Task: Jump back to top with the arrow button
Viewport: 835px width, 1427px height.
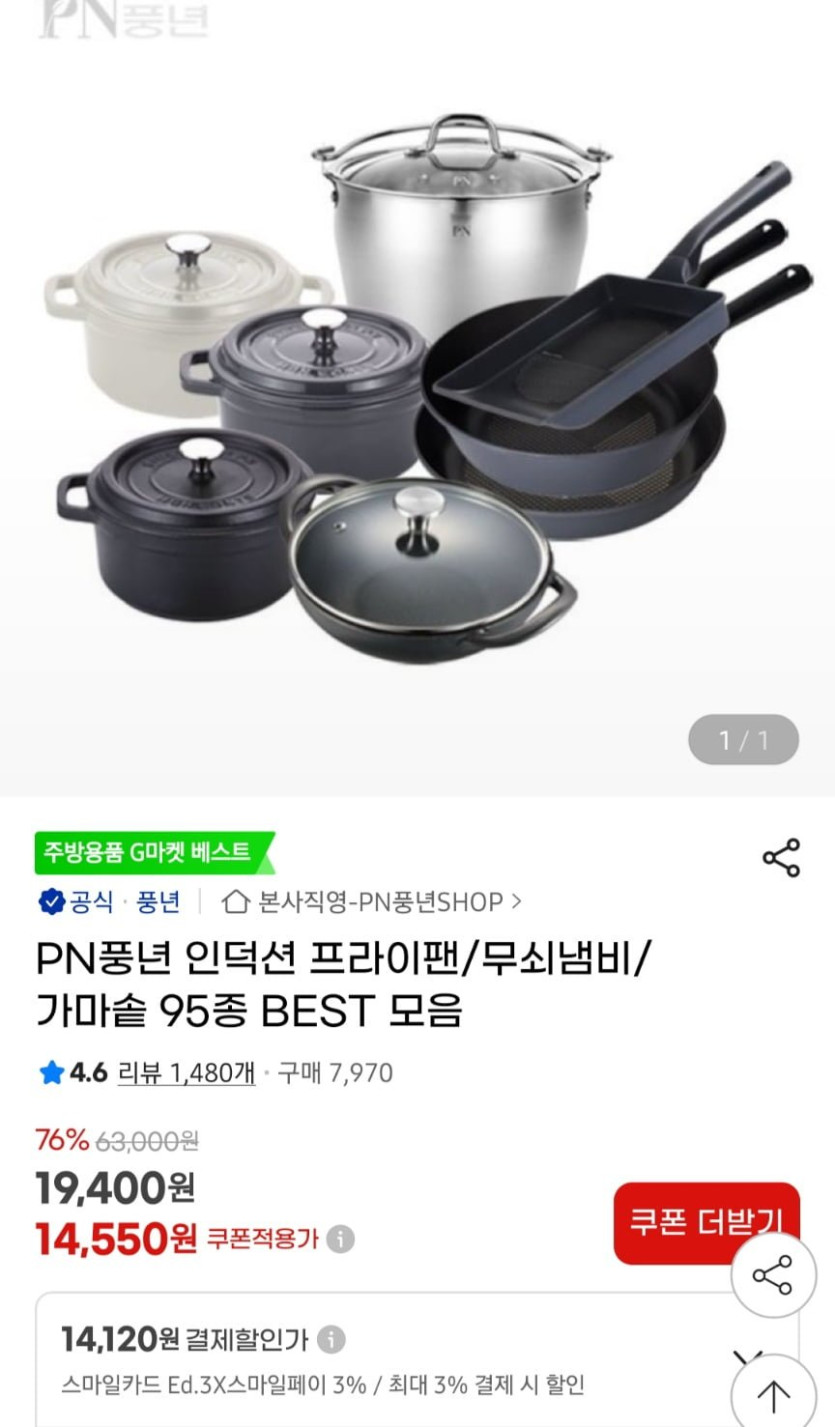Action: click(x=773, y=1395)
